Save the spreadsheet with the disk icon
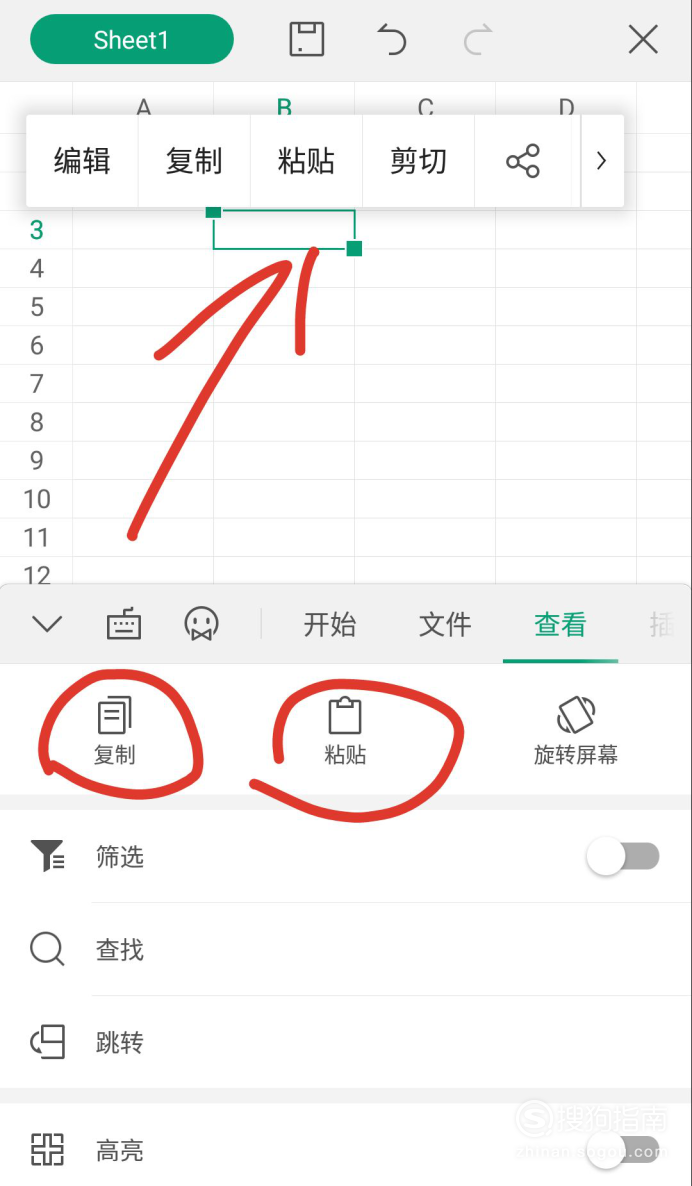 point(307,39)
